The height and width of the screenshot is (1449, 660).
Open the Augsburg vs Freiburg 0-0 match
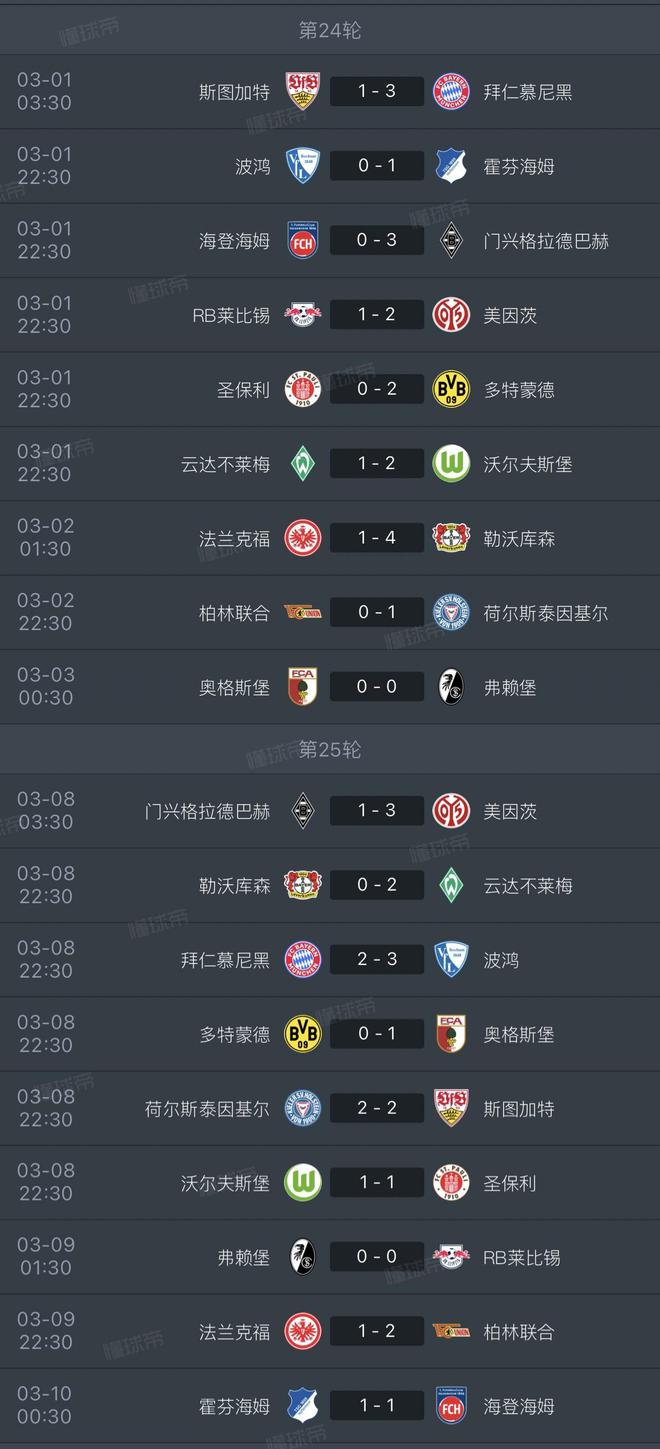click(x=377, y=687)
